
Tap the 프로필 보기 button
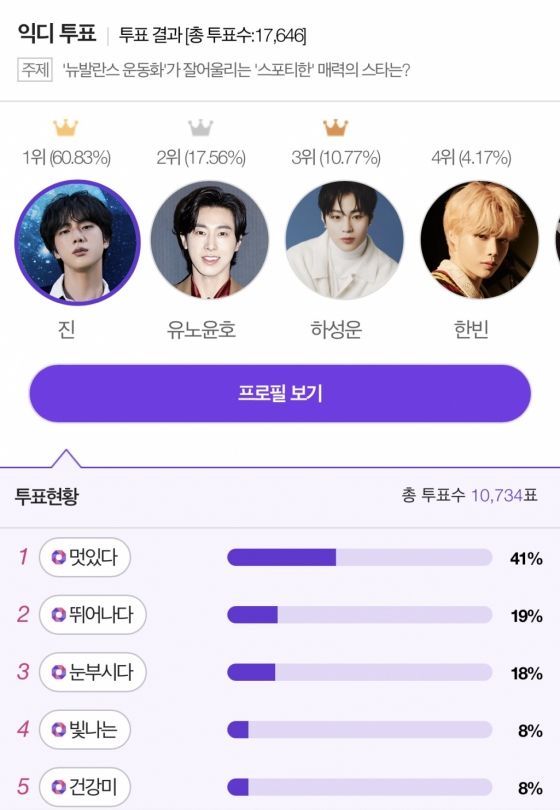click(280, 393)
